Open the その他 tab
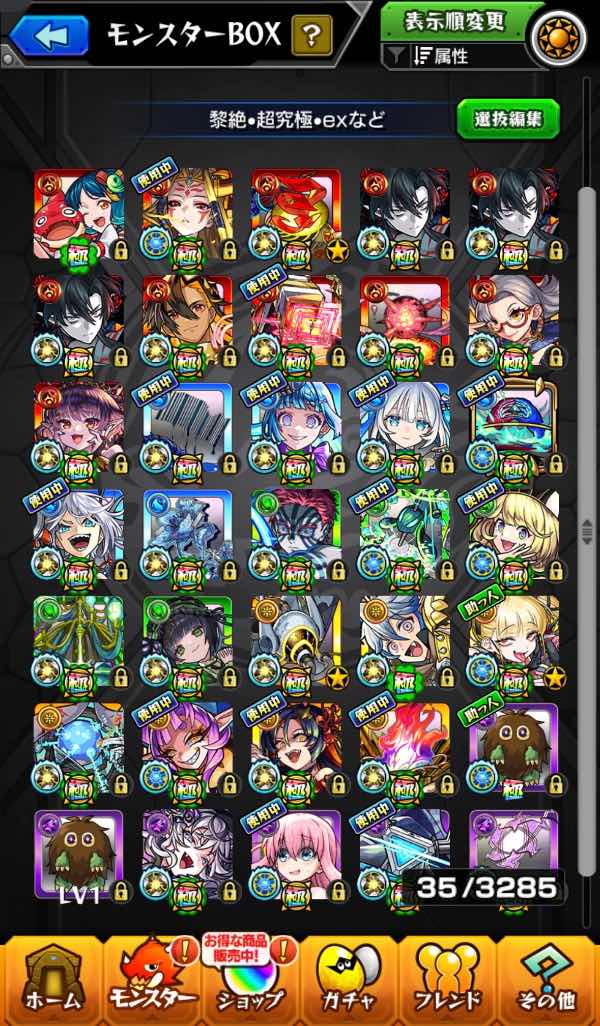Viewport: 600px width, 1026px height. (x=548, y=982)
